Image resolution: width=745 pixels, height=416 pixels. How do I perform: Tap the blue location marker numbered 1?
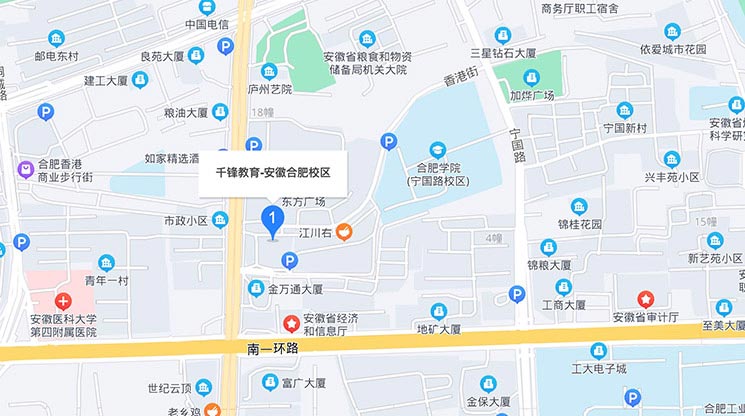271,218
